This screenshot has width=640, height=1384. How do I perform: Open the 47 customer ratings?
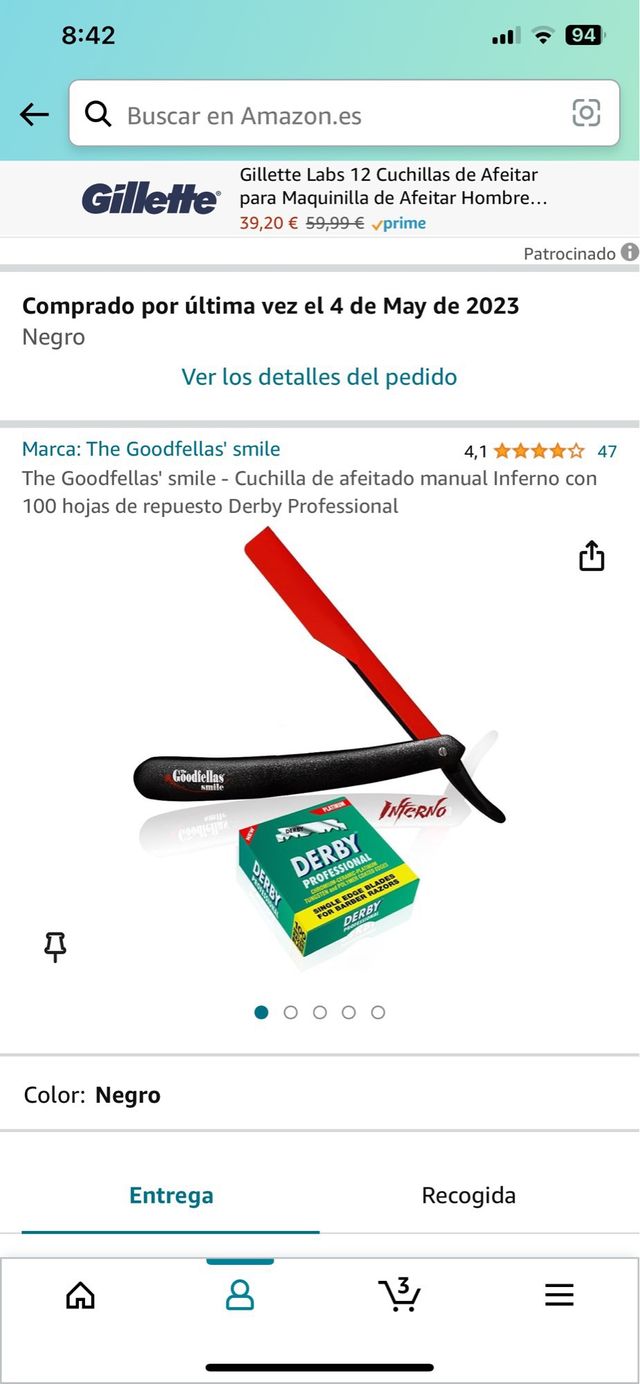point(607,451)
